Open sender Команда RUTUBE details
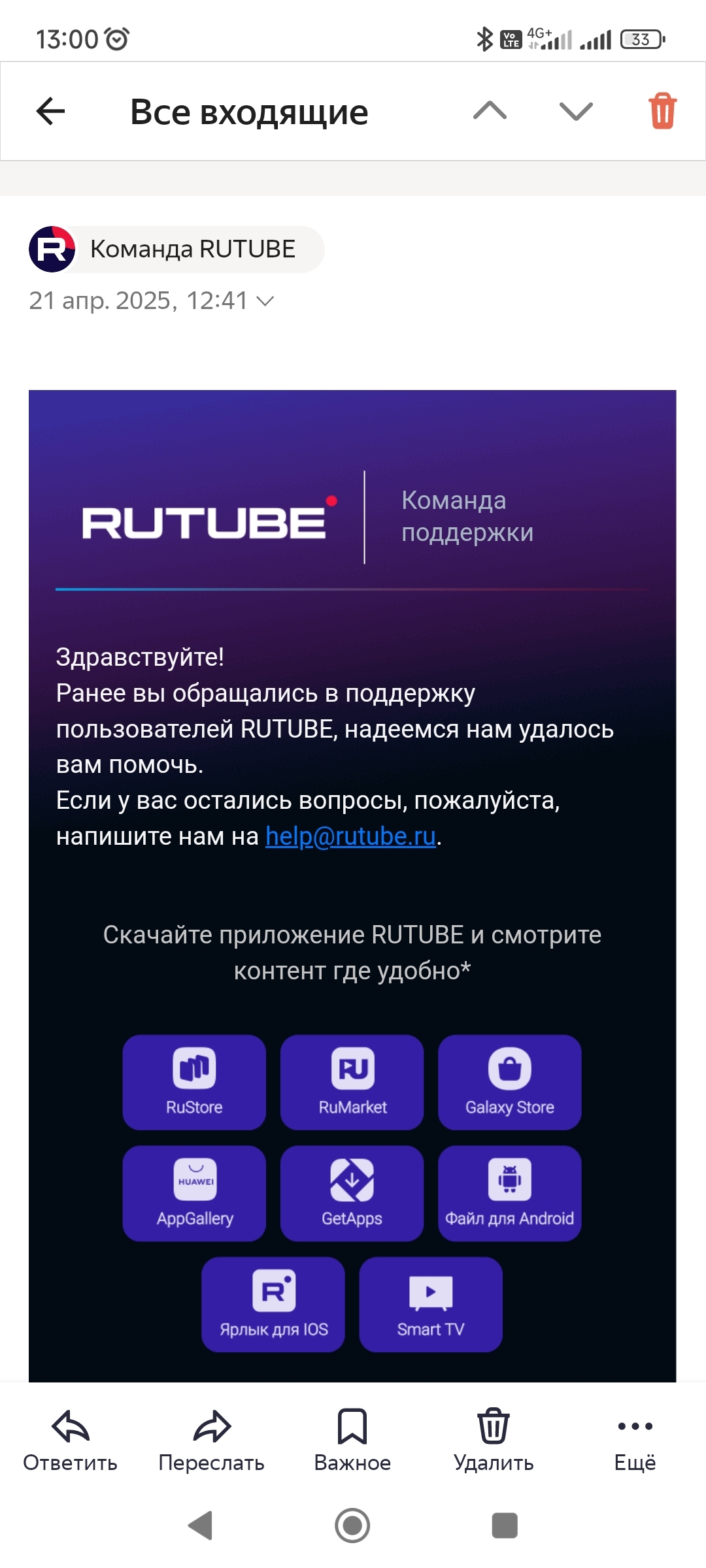Viewport: 706px width, 1568px height. [176, 249]
